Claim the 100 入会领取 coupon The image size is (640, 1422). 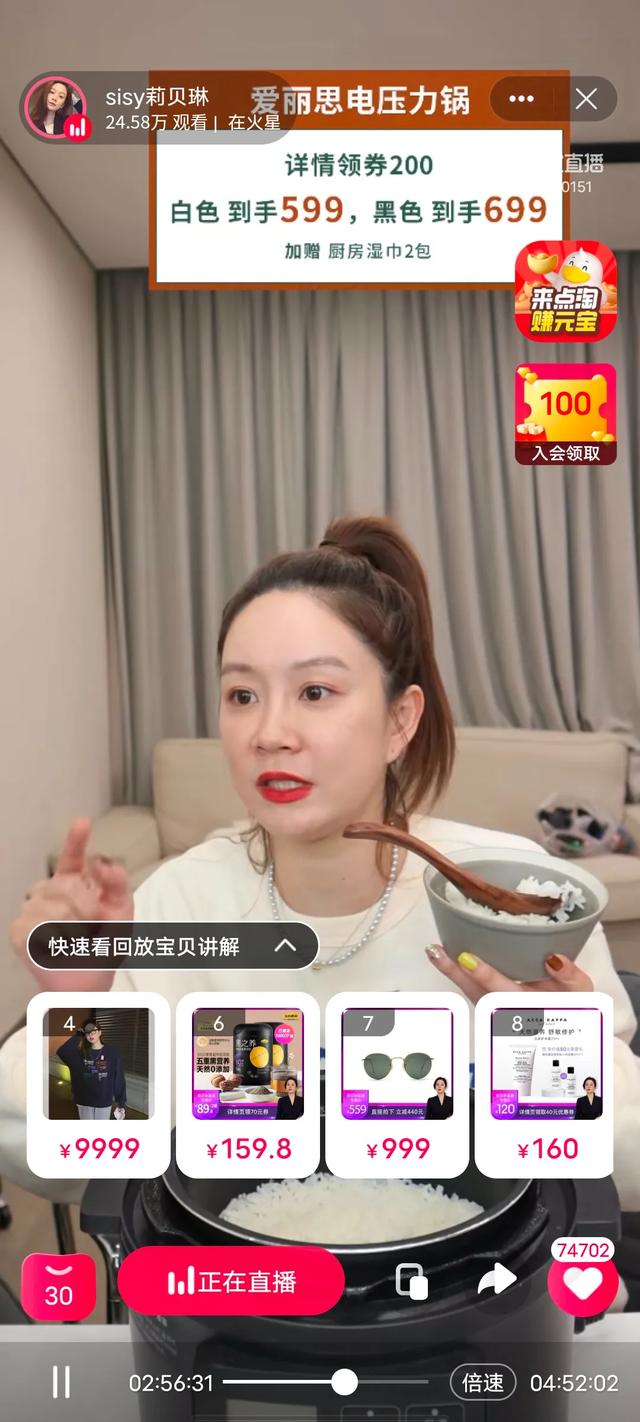(565, 414)
